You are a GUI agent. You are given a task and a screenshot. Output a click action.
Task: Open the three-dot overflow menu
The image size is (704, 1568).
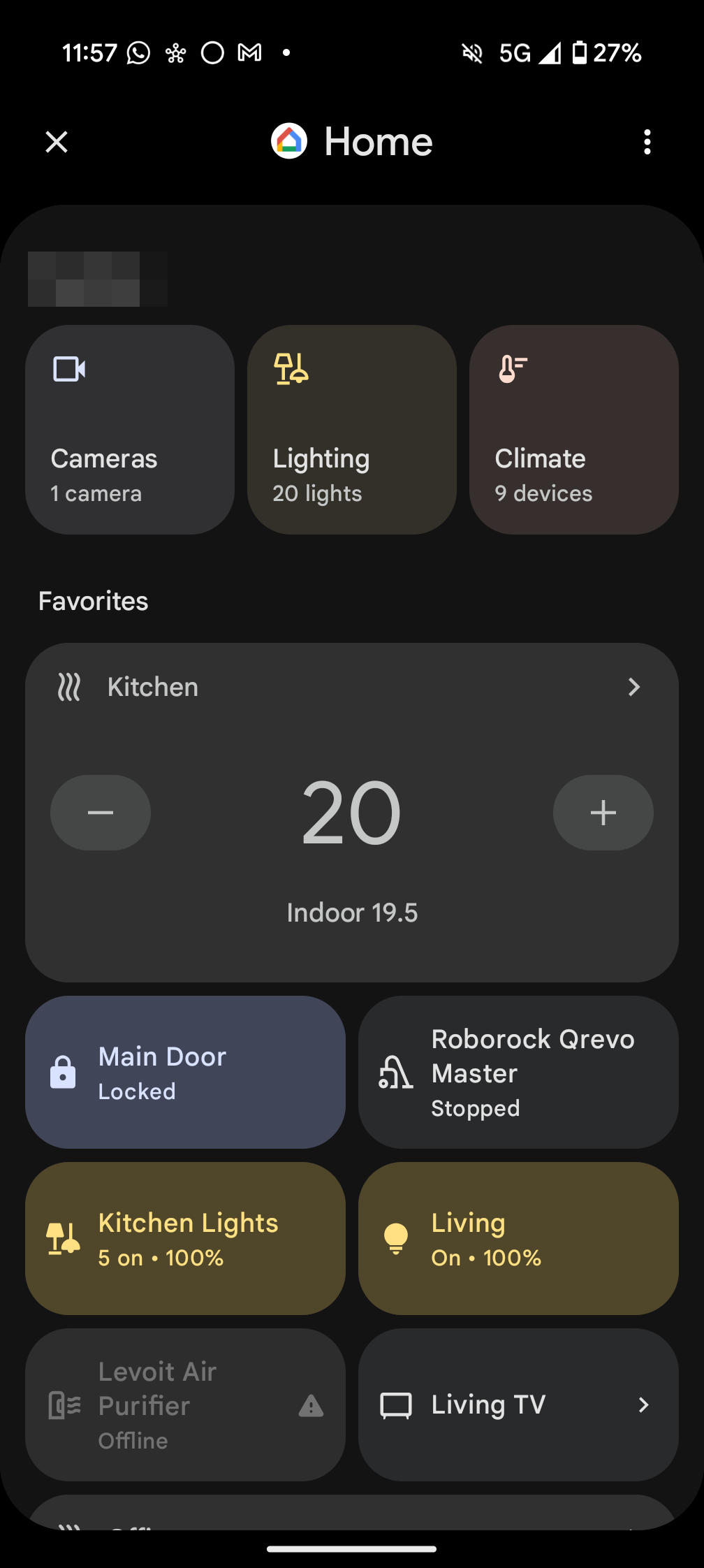click(x=647, y=142)
